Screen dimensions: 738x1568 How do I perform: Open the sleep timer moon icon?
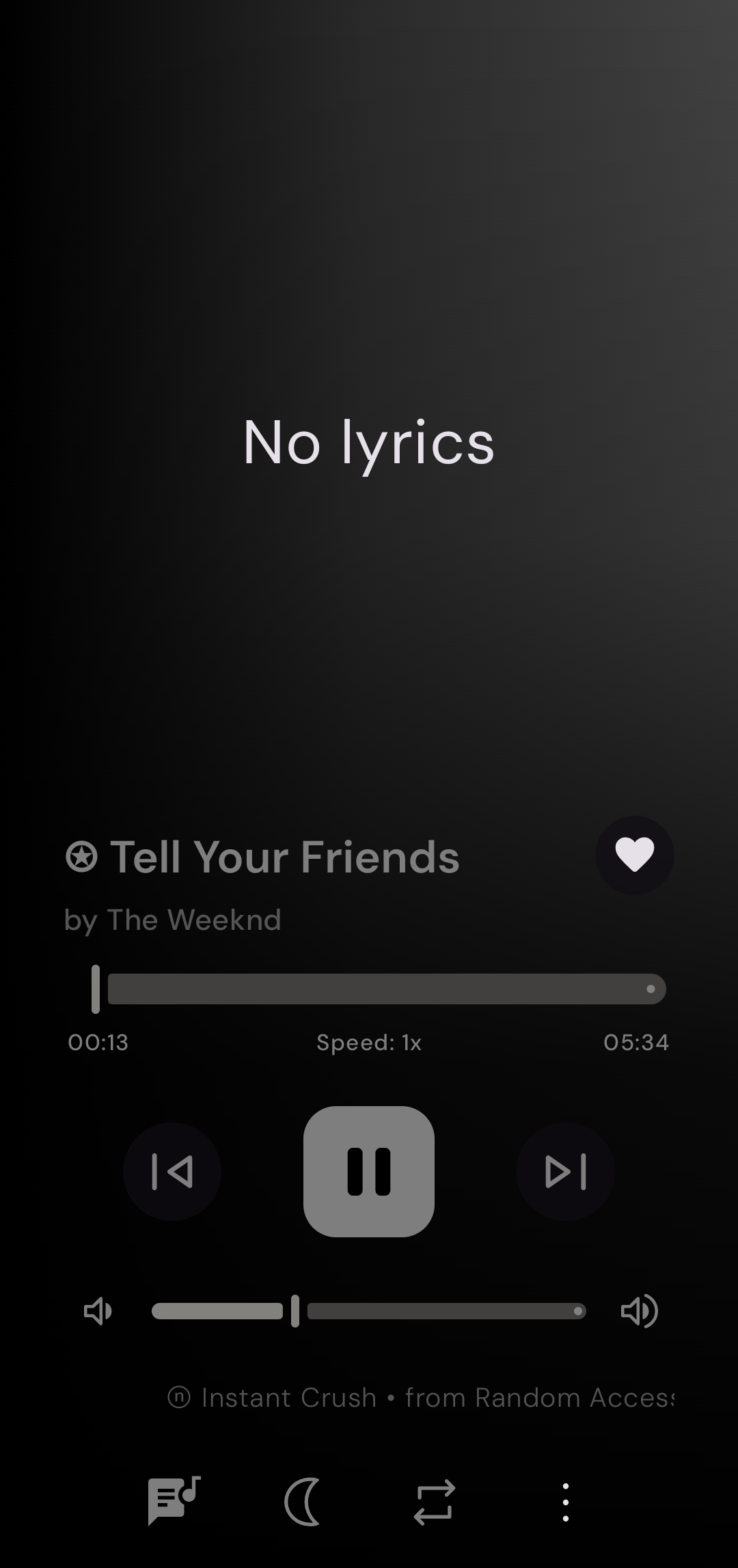click(x=303, y=1502)
